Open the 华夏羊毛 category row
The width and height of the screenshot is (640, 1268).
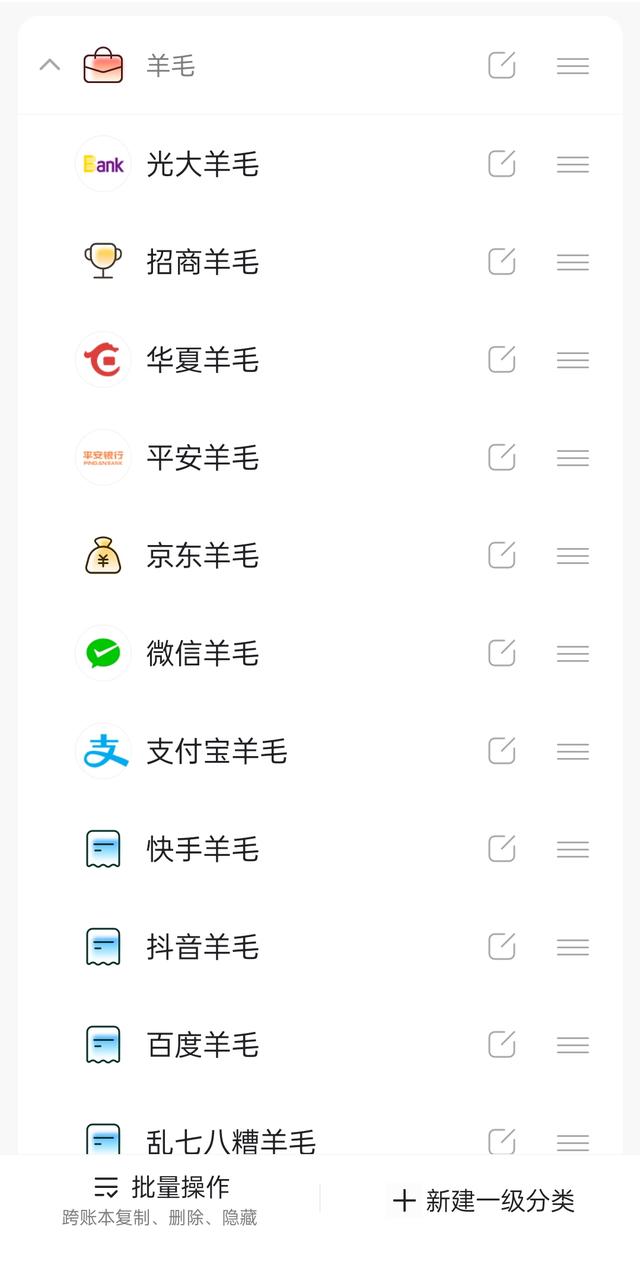click(320, 360)
